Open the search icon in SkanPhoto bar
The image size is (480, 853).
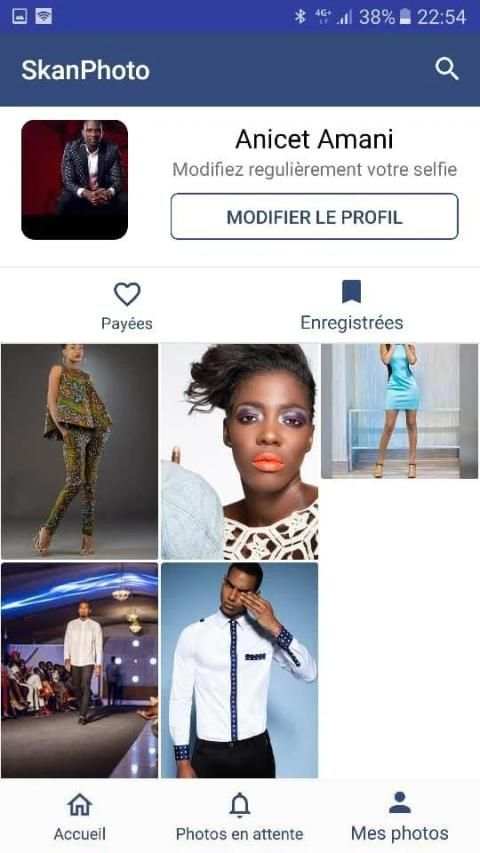(x=447, y=70)
